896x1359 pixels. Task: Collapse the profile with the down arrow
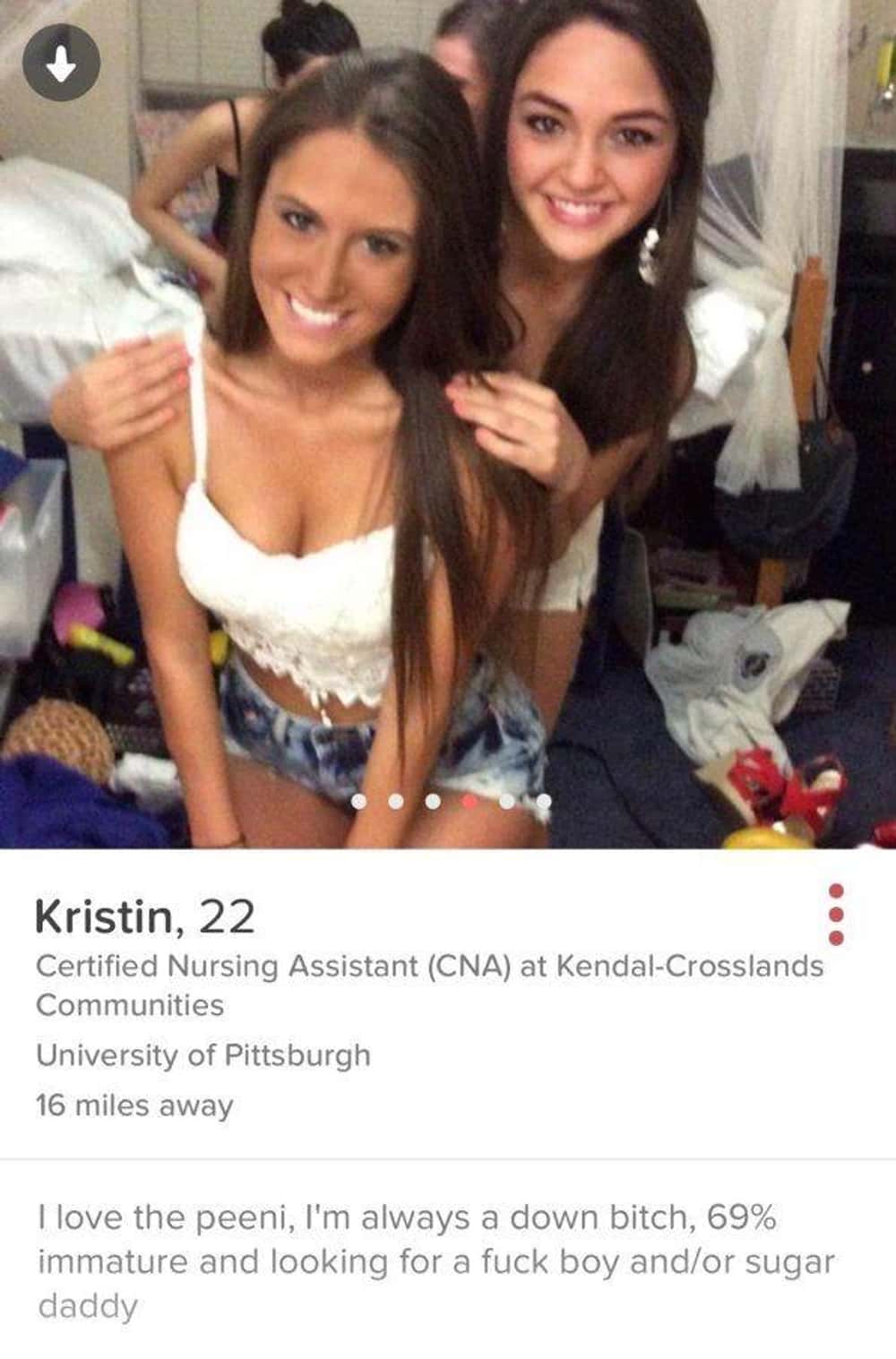pos(59,64)
